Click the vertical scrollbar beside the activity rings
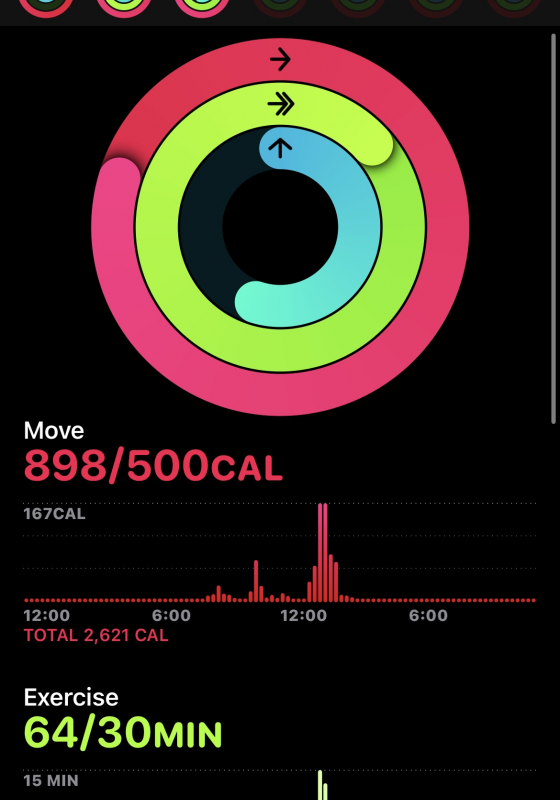Screen dimensions: 560x800 tap(553, 228)
